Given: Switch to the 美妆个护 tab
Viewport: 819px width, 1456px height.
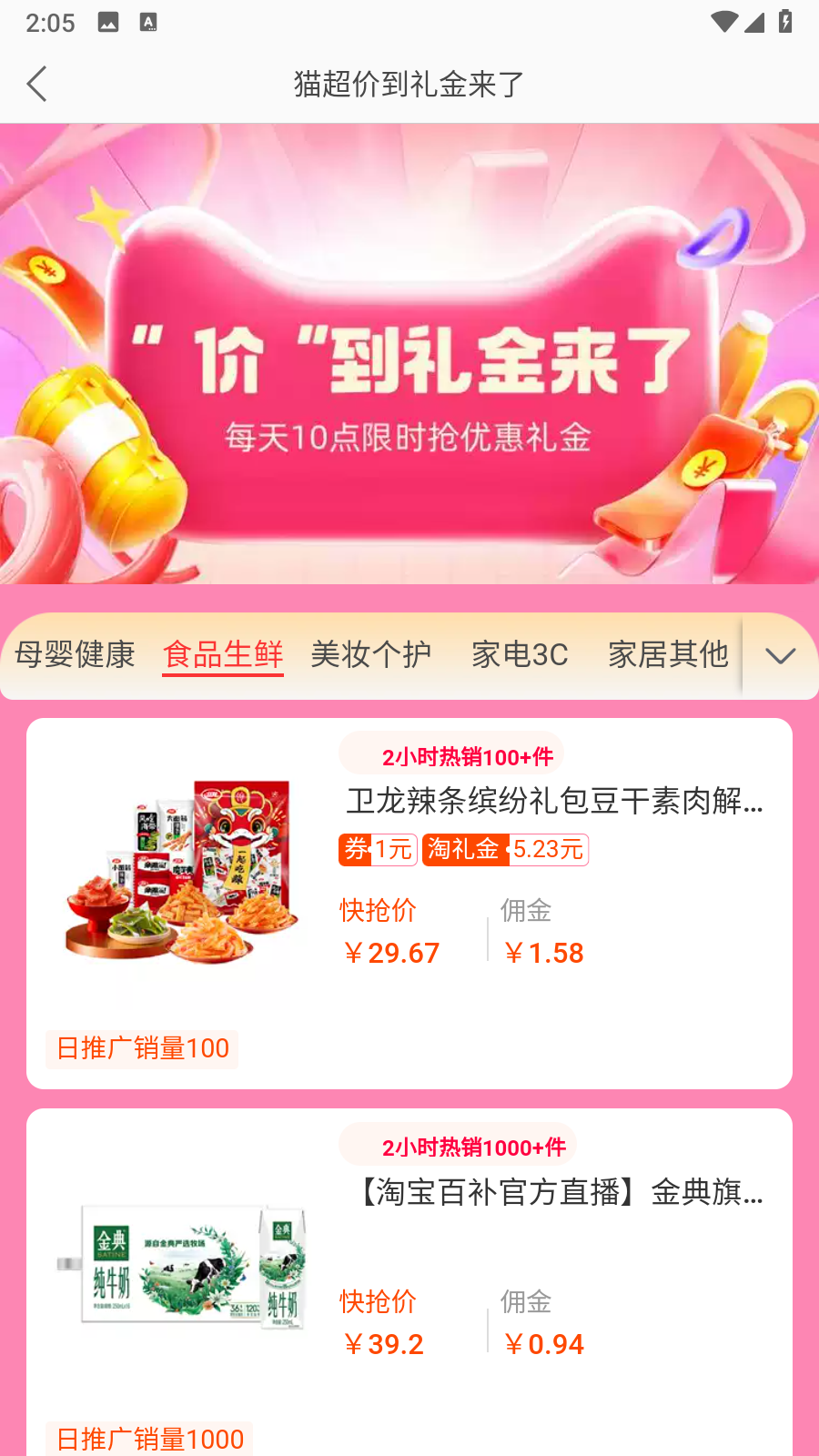Looking at the screenshot, I should tap(370, 654).
